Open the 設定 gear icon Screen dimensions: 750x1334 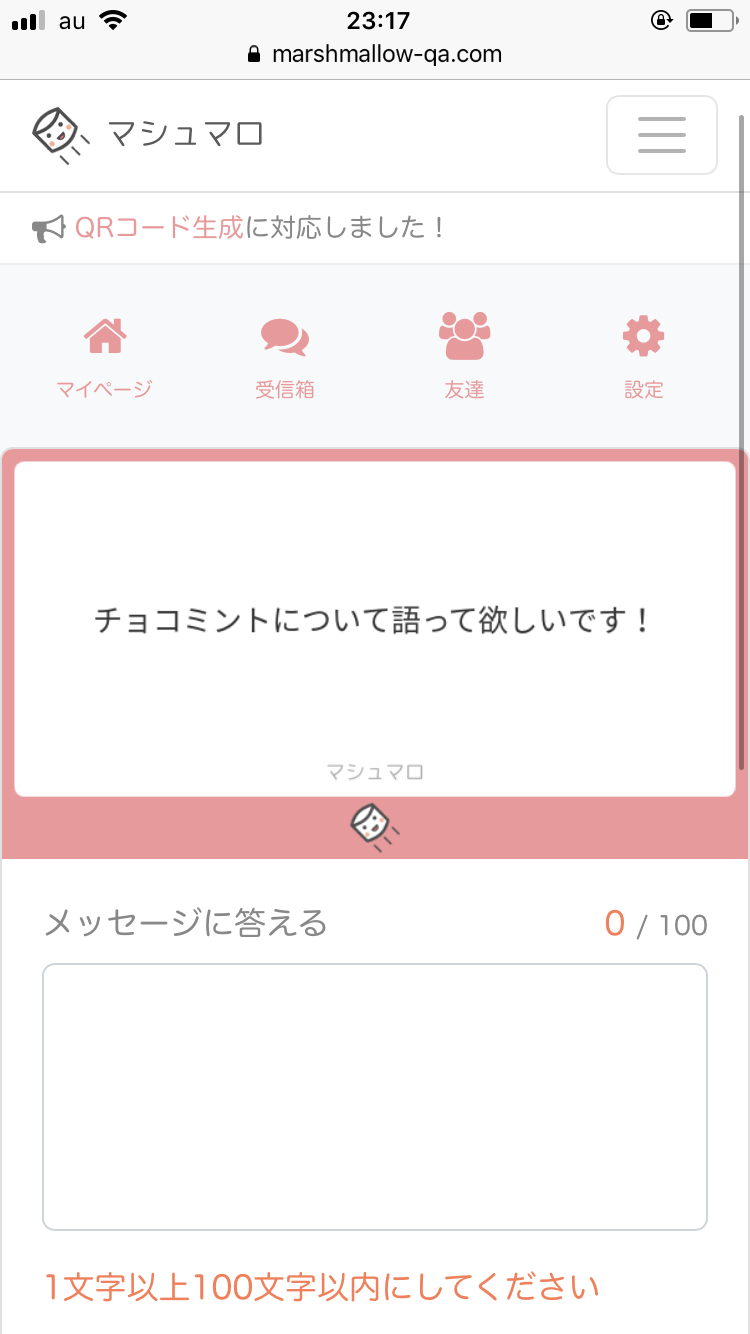click(643, 334)
